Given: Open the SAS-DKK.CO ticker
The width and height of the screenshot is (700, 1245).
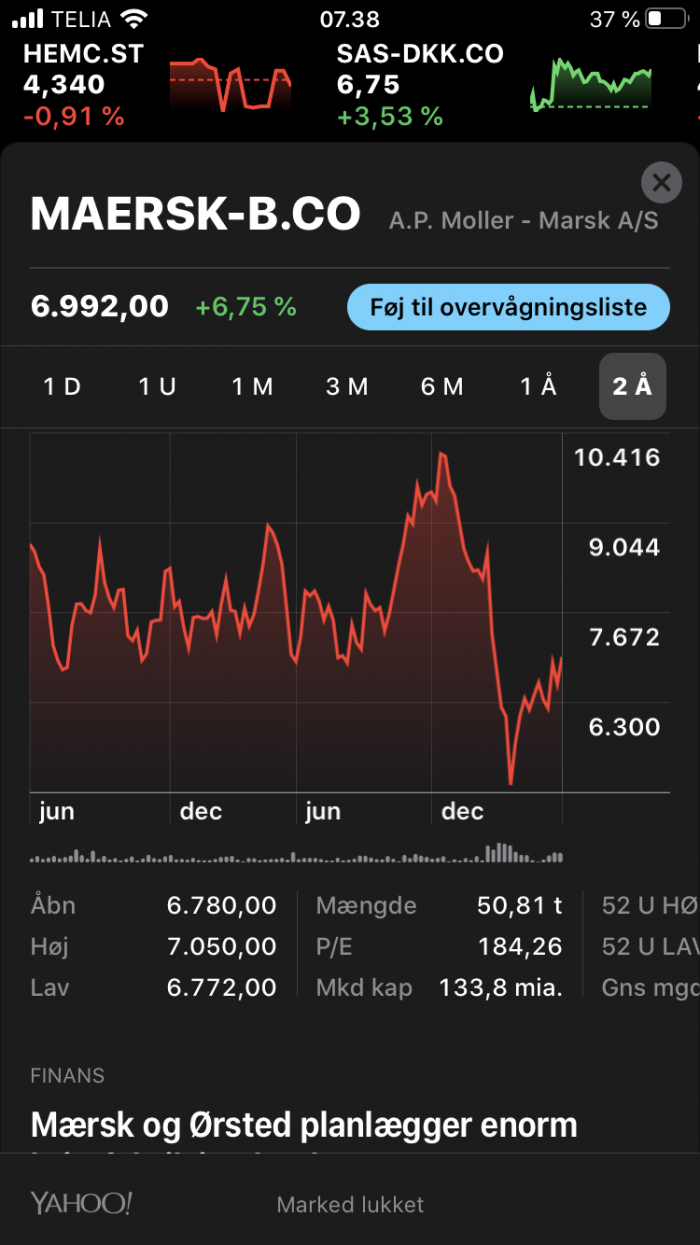Looking at the screenshot, I should tap(490, 85).
